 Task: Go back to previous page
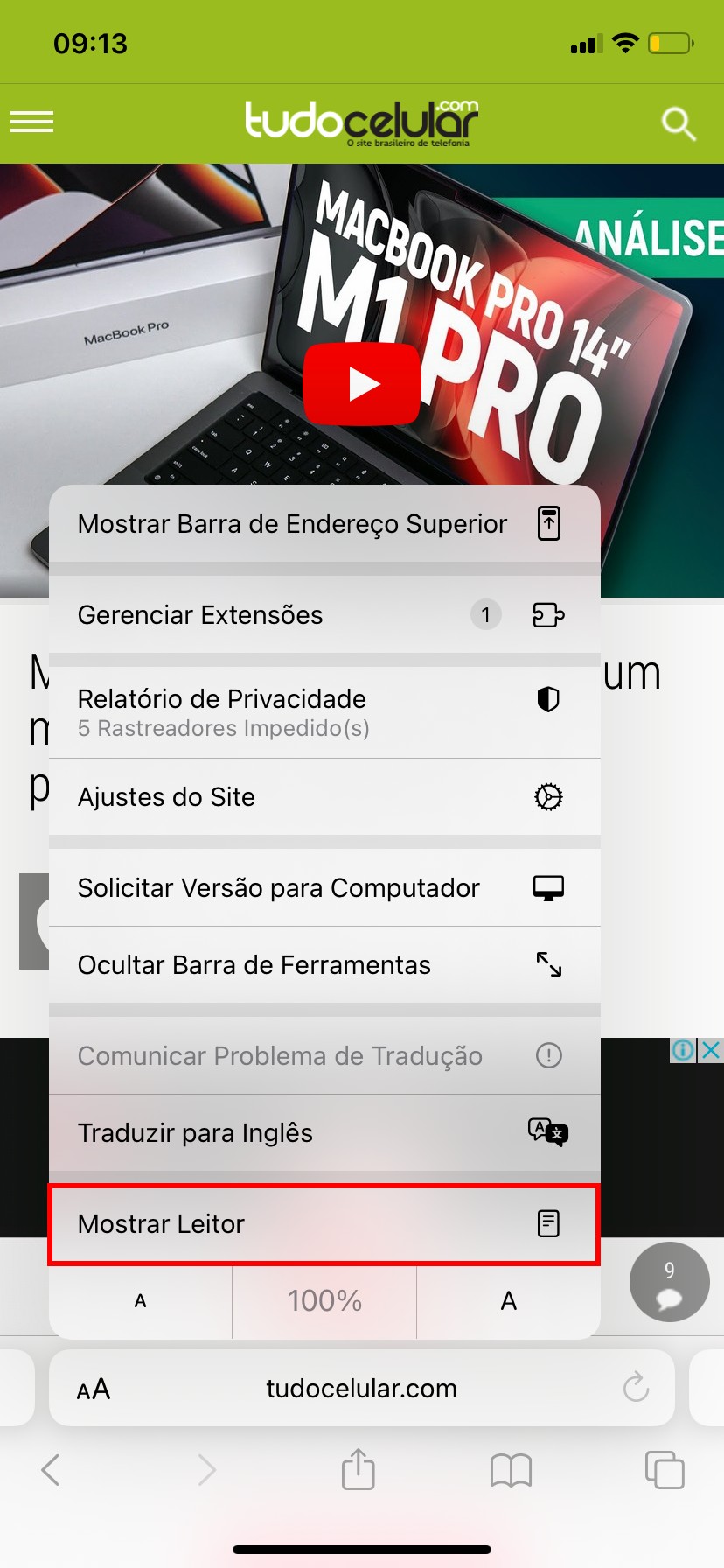point(51,1469)
